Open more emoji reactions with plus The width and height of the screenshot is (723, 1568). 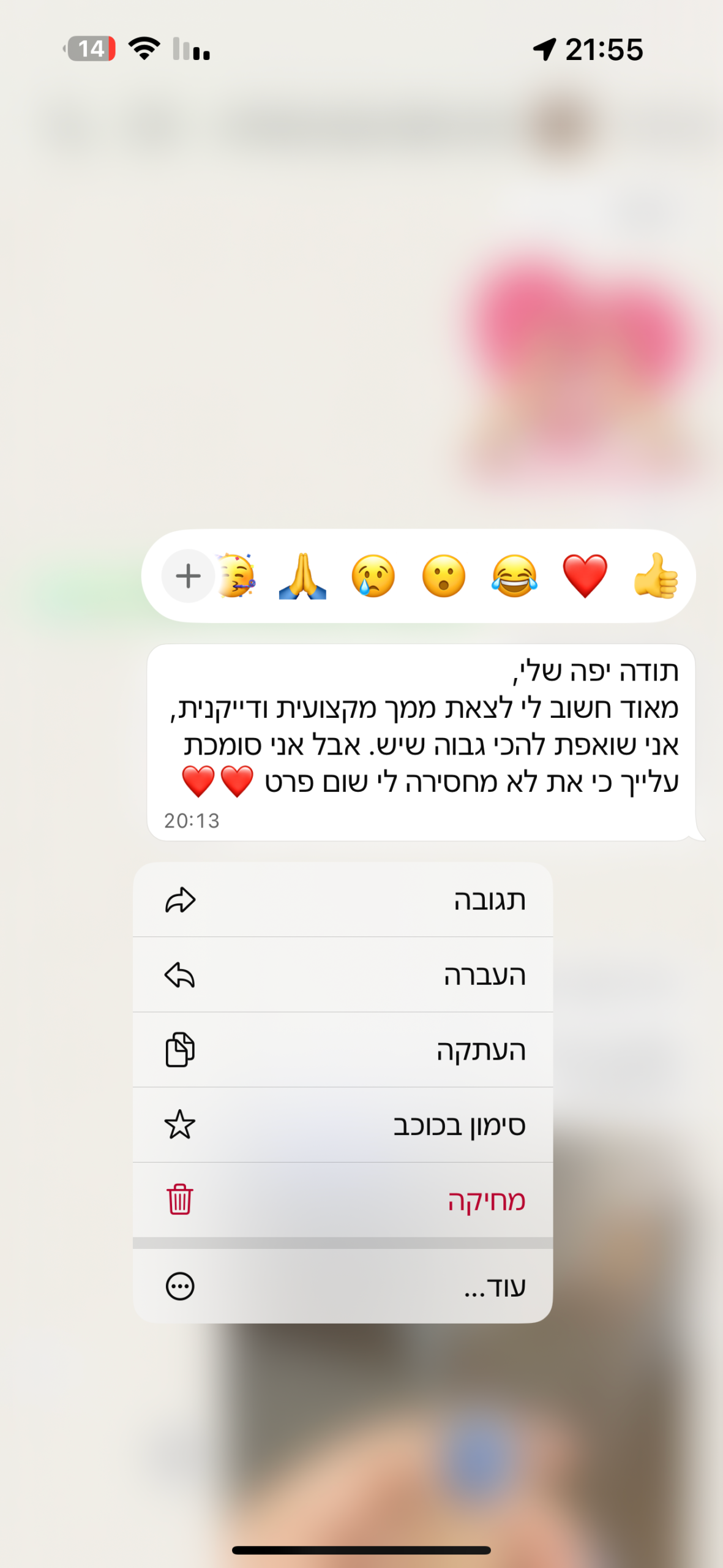(x=188, y=576)
